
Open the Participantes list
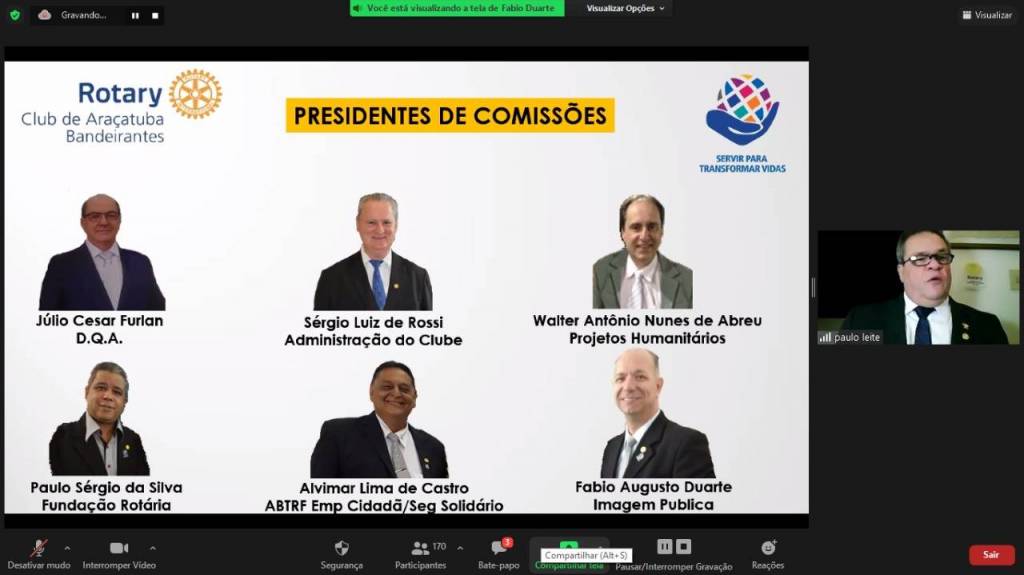coord(421,551)
